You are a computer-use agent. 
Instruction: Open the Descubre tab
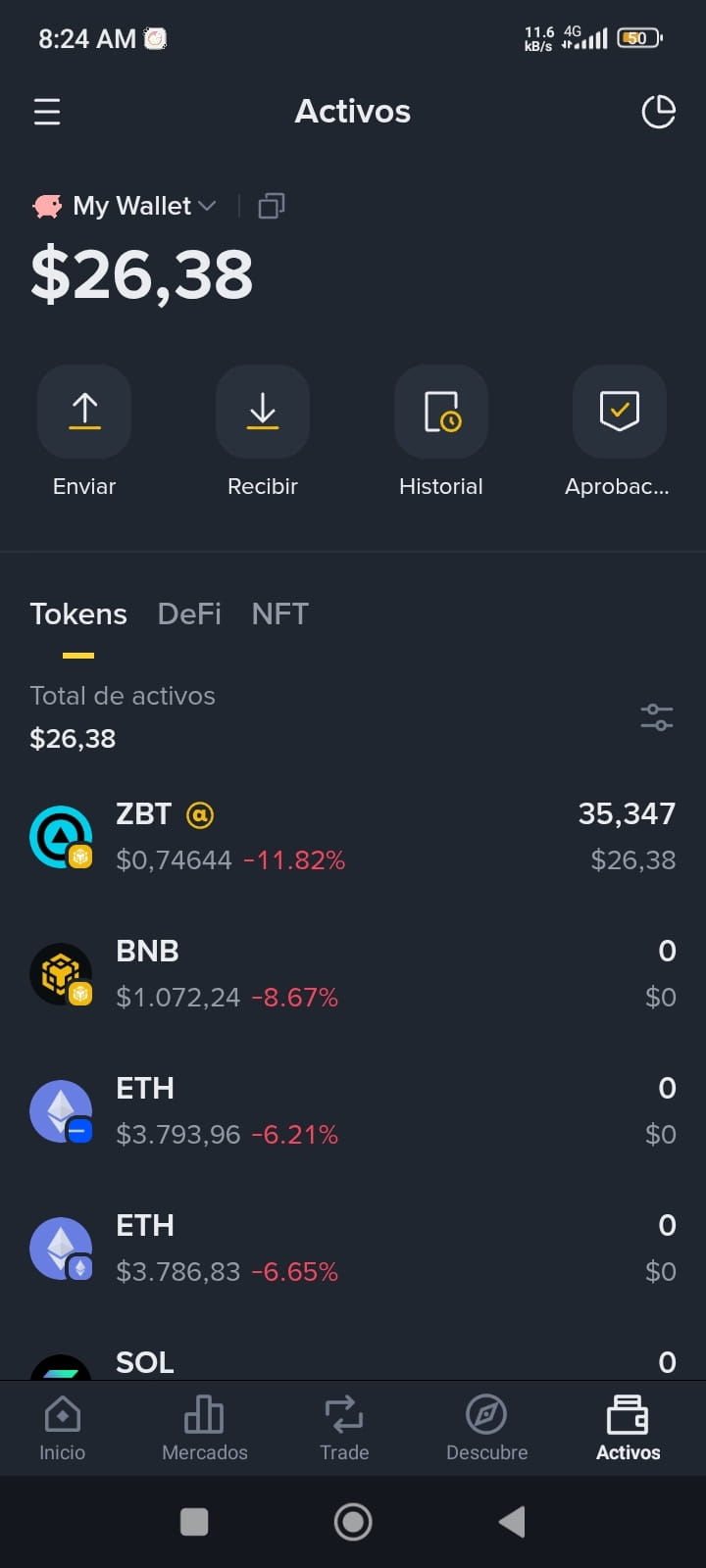pos(487,1429)
